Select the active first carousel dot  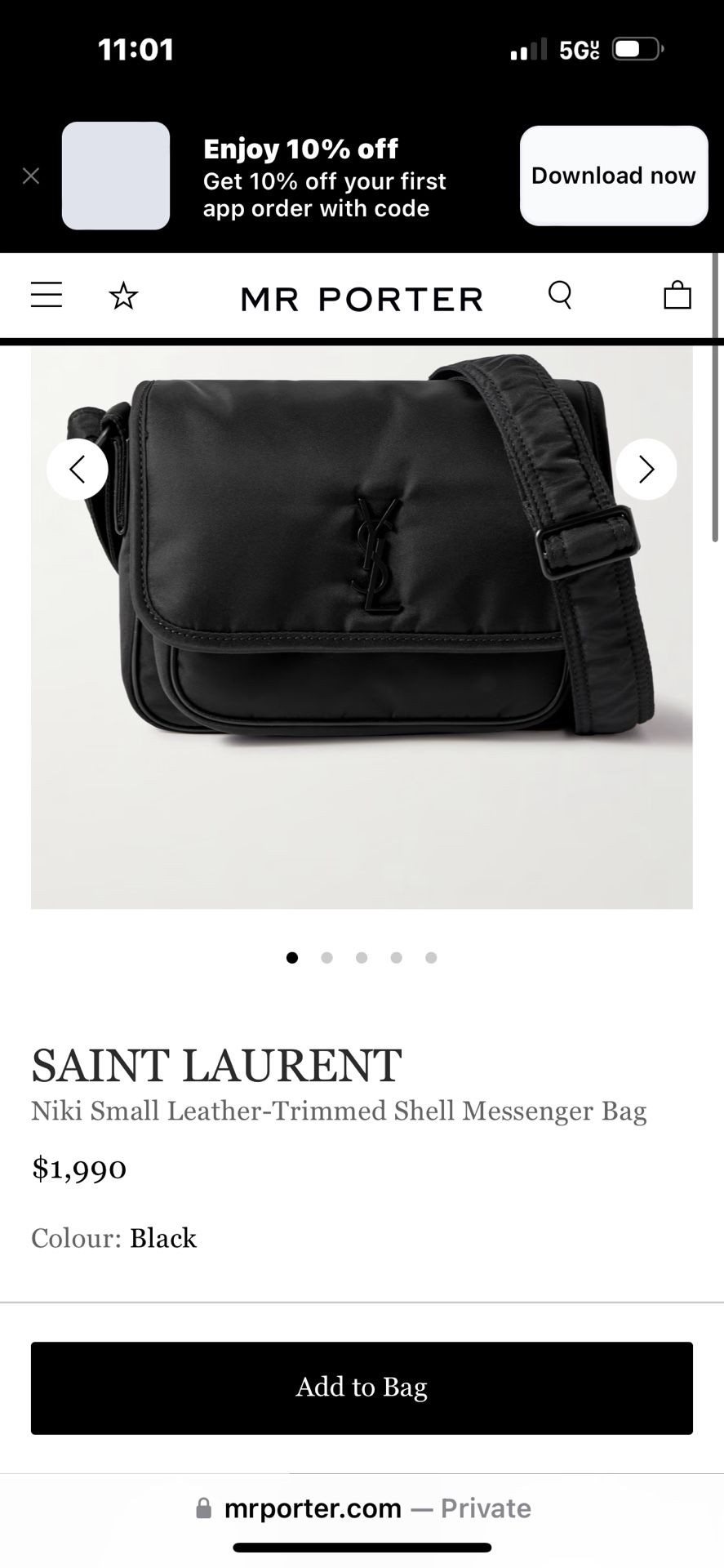[291, 958]
